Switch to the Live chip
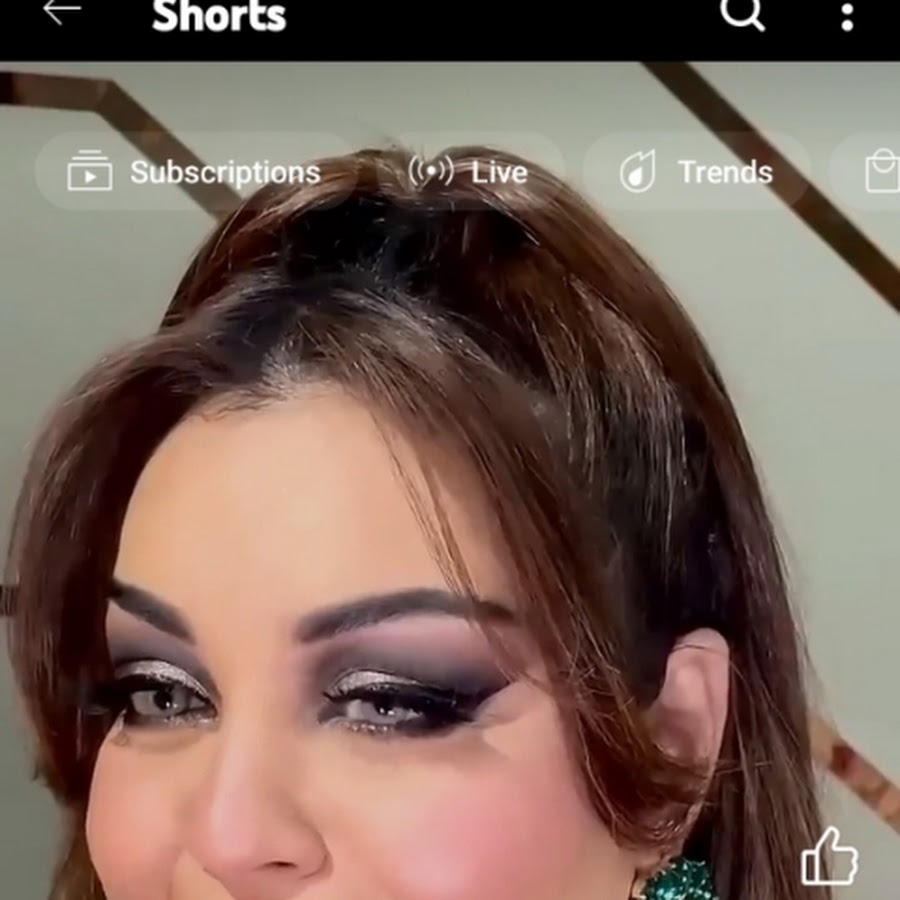 pyautogui.click(x=468, y=172)
